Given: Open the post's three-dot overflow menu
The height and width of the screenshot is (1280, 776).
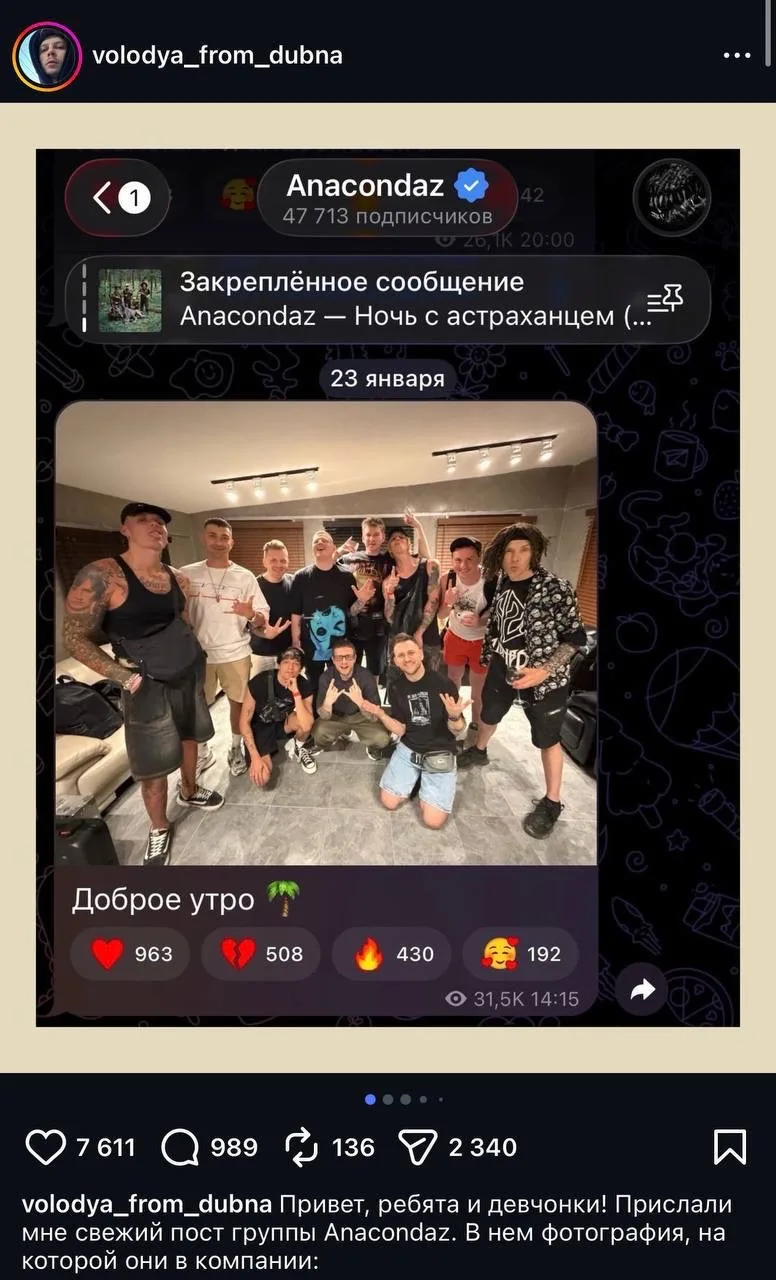Looking at the screenshot, I should click(736, 56).
